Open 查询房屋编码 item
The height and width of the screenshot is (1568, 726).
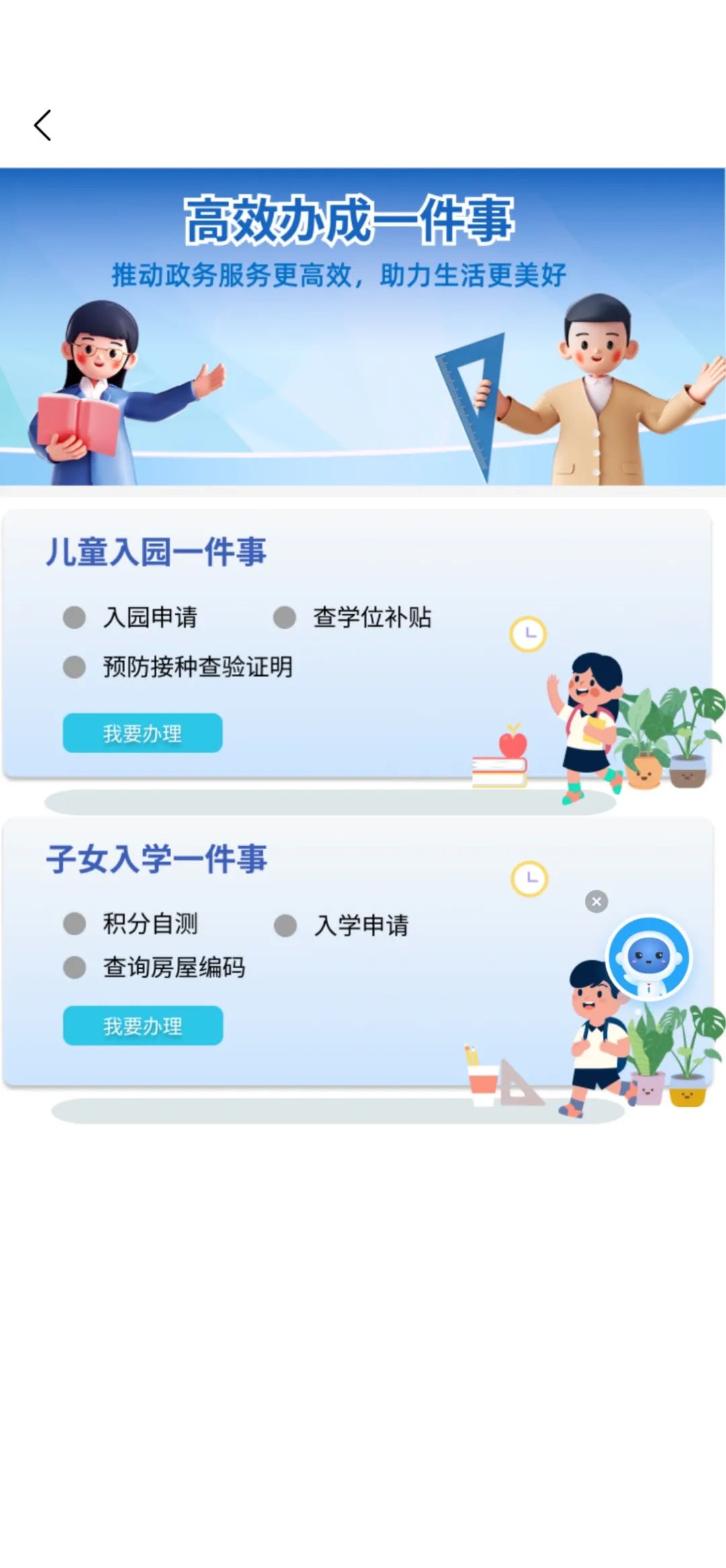(173, 967)
